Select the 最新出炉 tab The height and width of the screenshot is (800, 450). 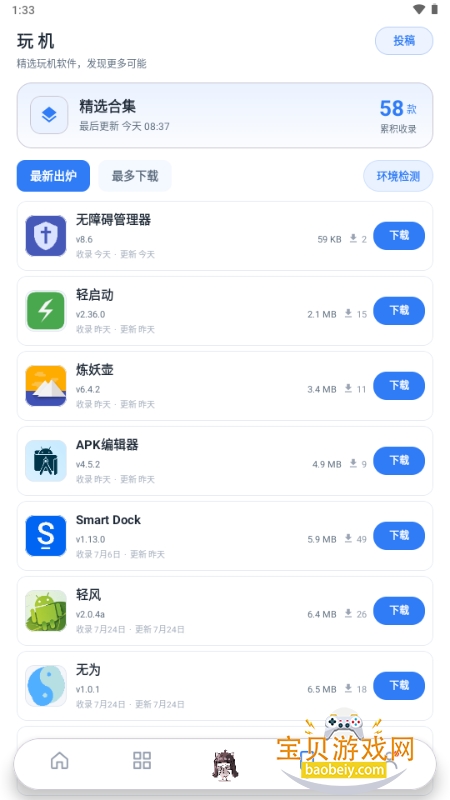click(54, 176)
